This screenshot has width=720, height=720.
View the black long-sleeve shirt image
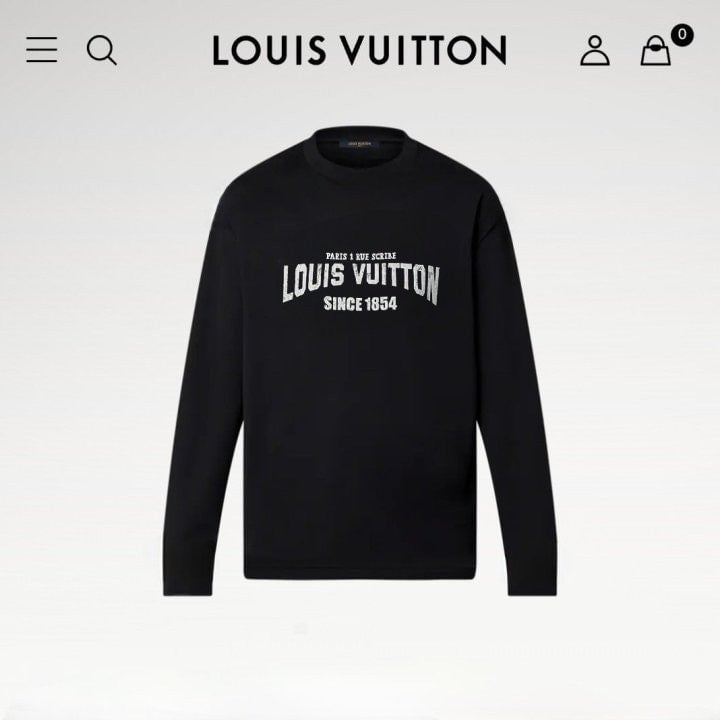pos(360,360)
